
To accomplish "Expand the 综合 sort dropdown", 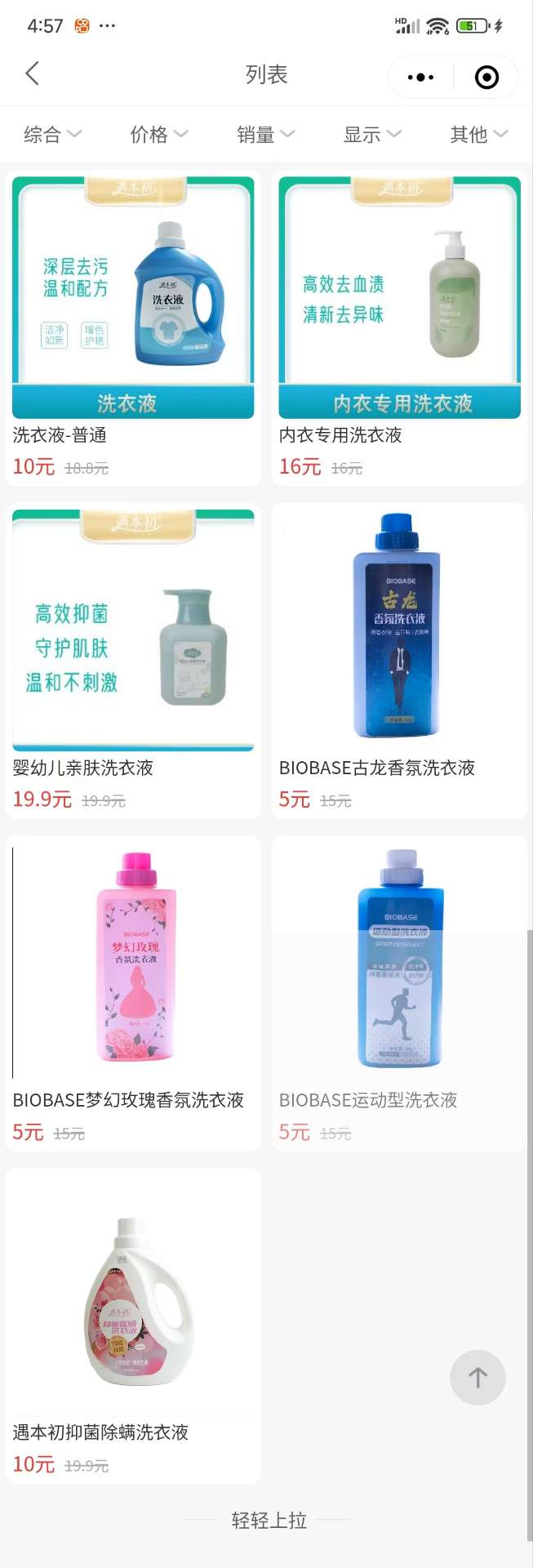I will (x=52, y=134).
